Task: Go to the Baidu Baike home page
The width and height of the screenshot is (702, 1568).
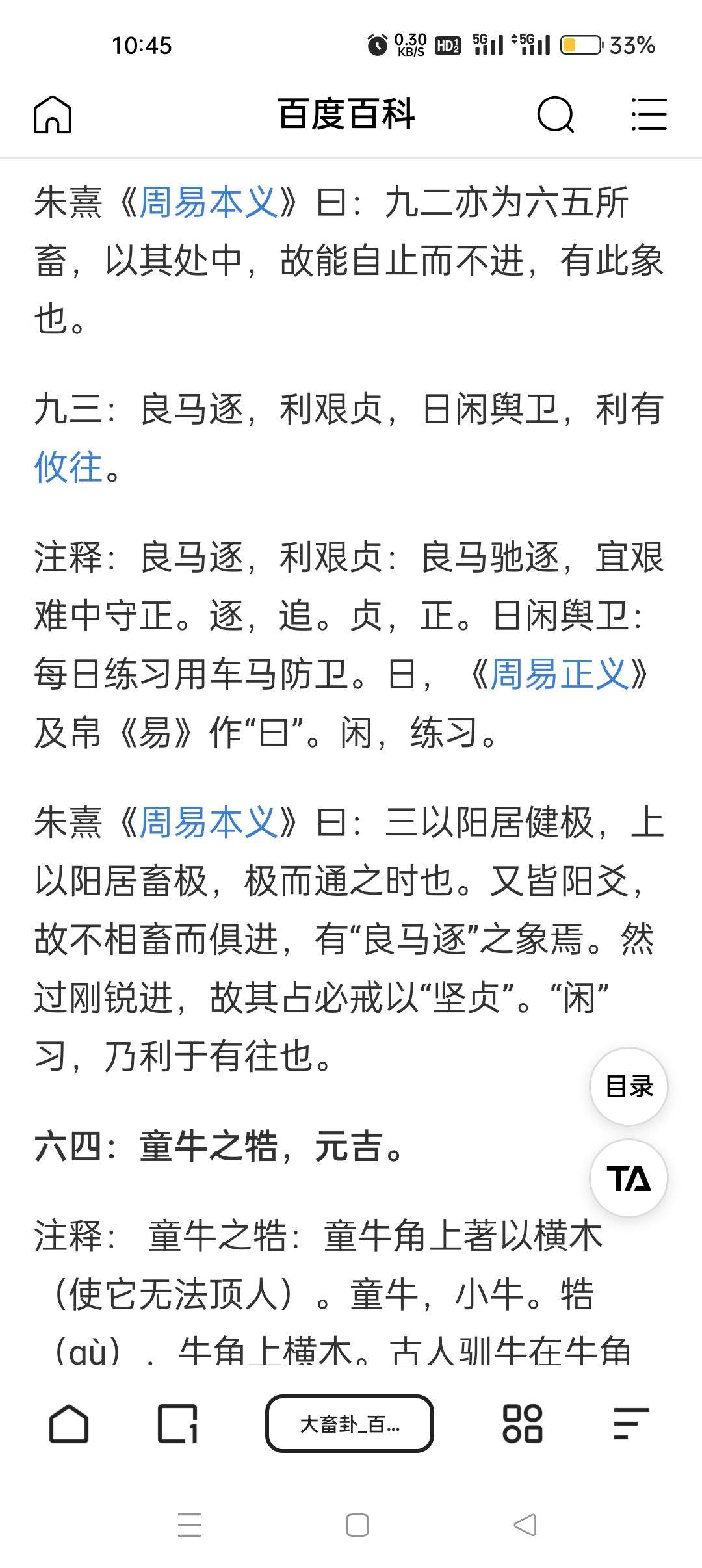Action: (53, 114)
